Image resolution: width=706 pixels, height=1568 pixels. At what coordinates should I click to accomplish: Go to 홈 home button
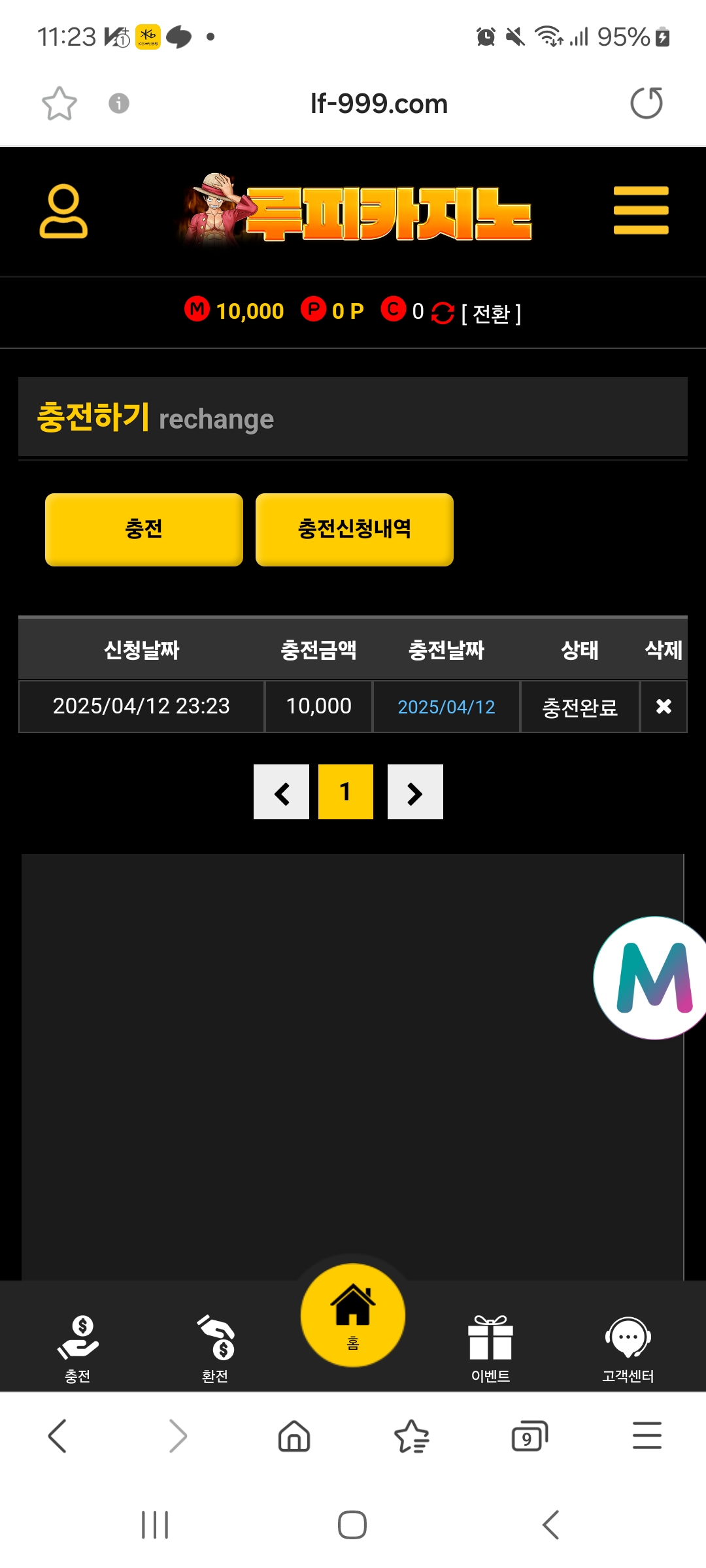[353, 1315]
